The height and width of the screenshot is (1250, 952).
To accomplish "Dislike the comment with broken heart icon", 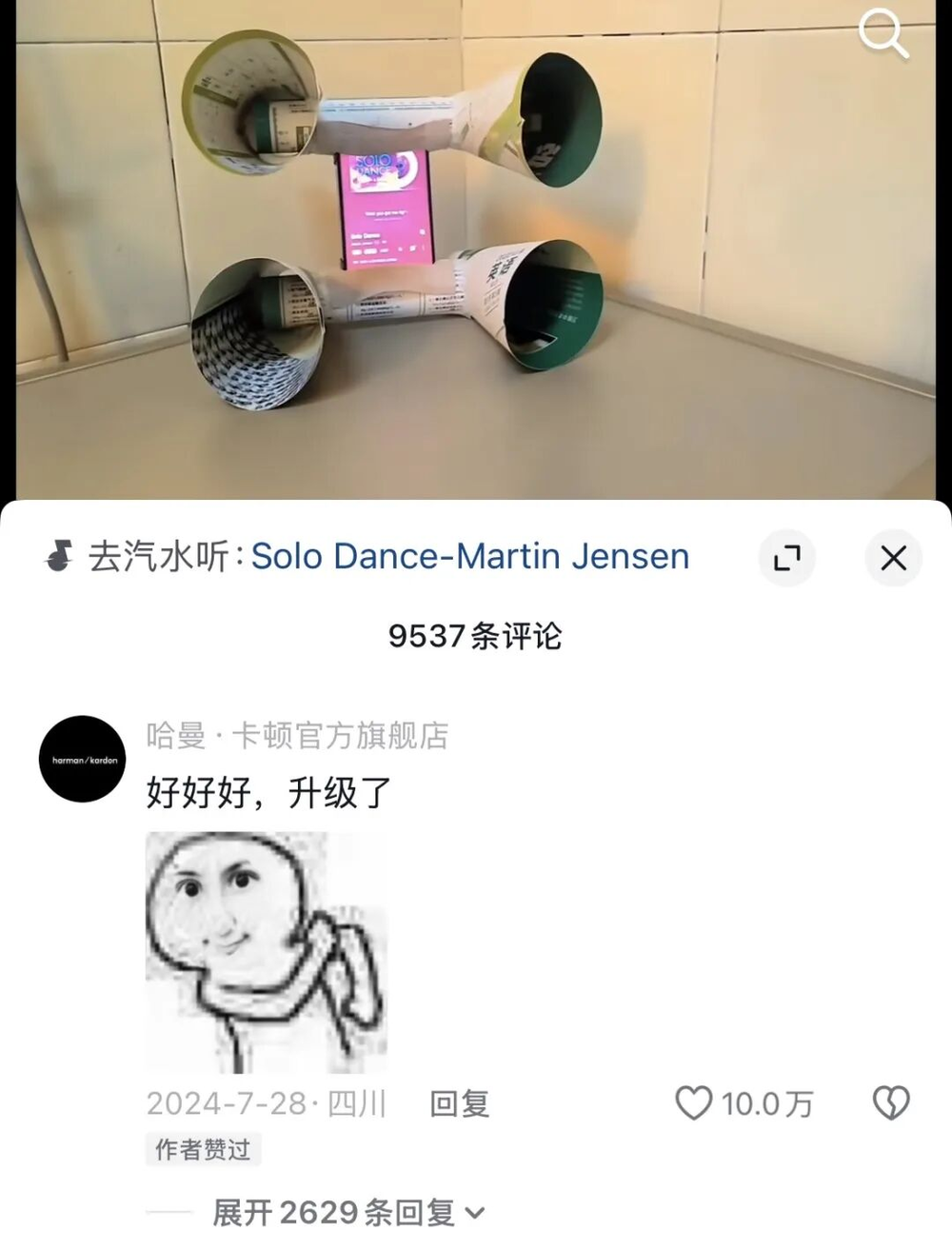I will 891,1103.
